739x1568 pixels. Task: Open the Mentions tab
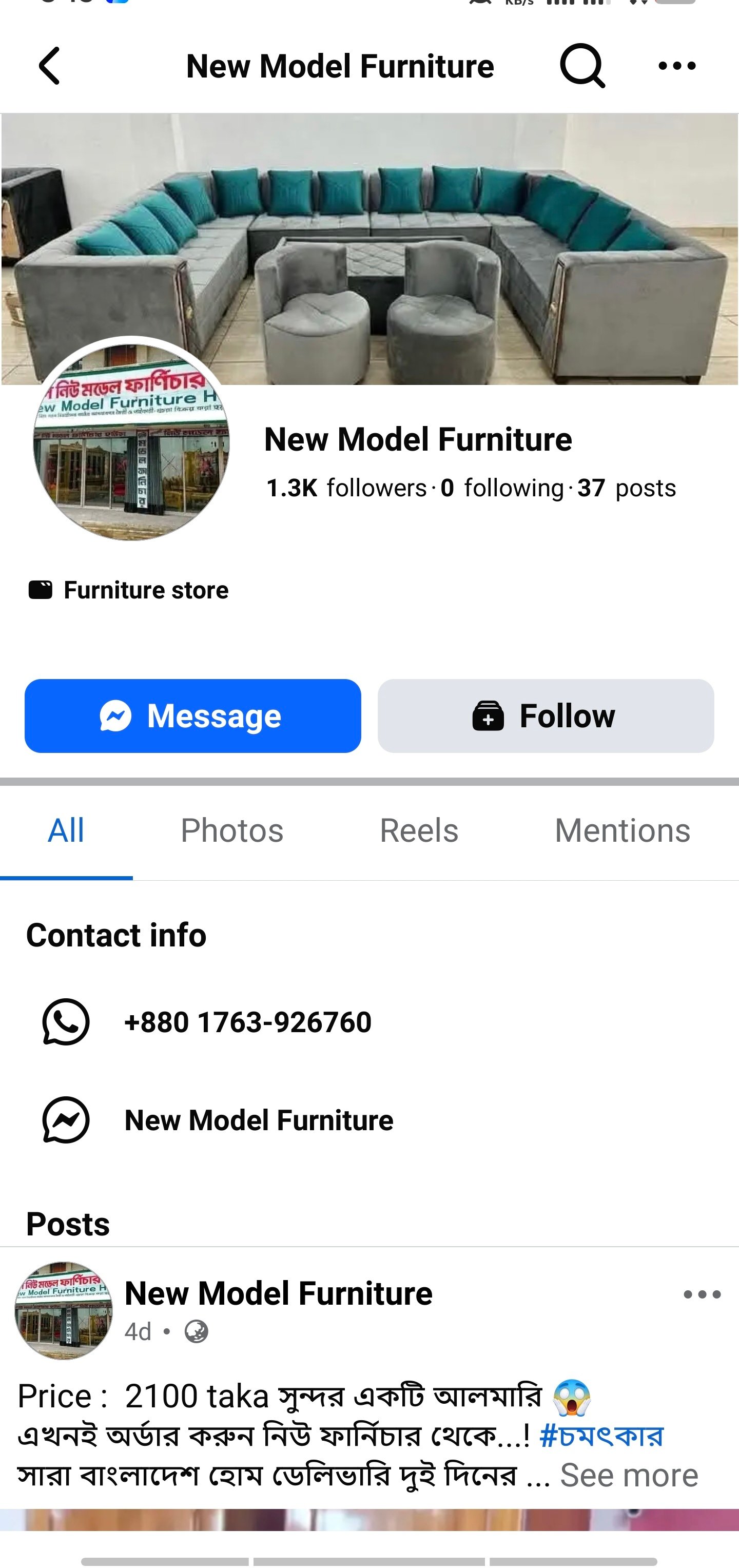(x=621, y=829)
